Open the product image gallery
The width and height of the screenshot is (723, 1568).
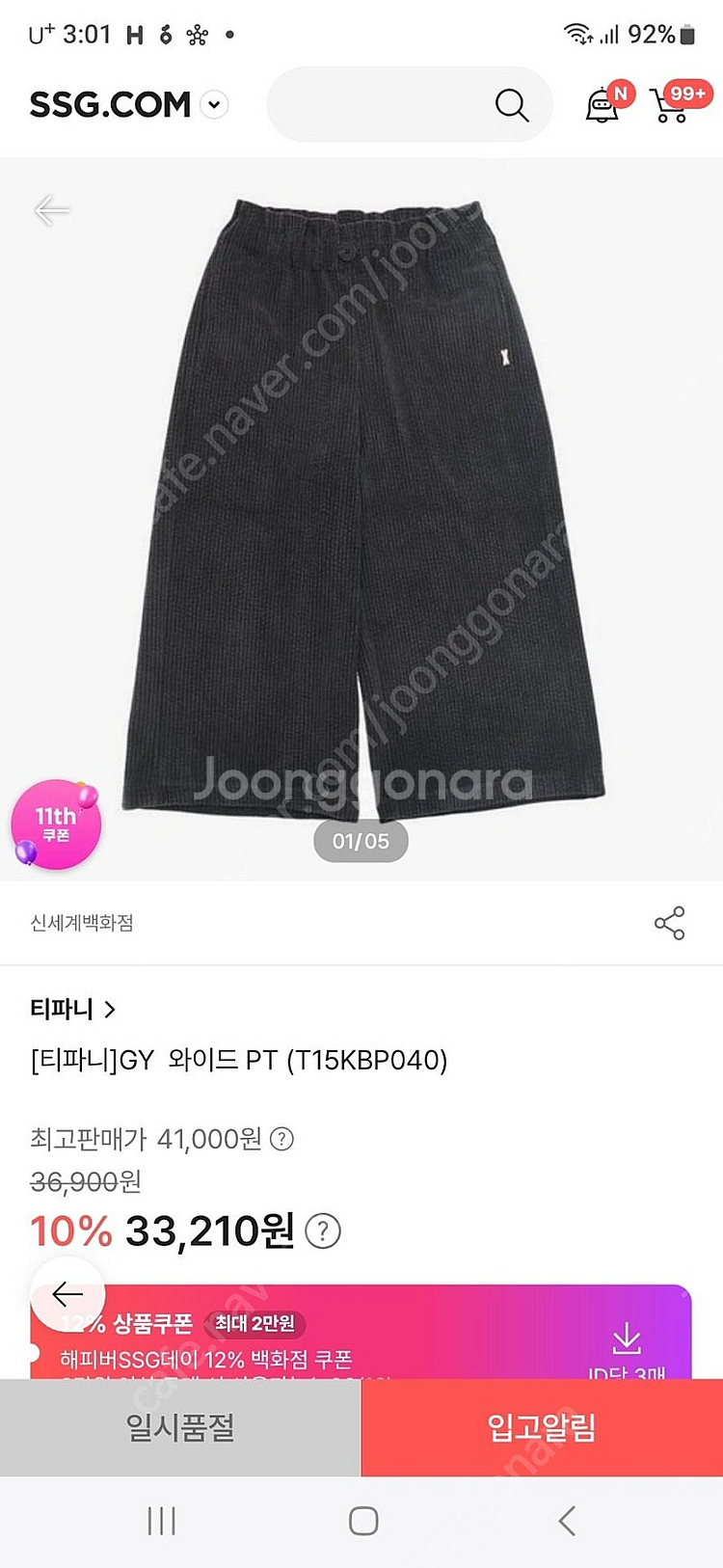pos(361,511)
